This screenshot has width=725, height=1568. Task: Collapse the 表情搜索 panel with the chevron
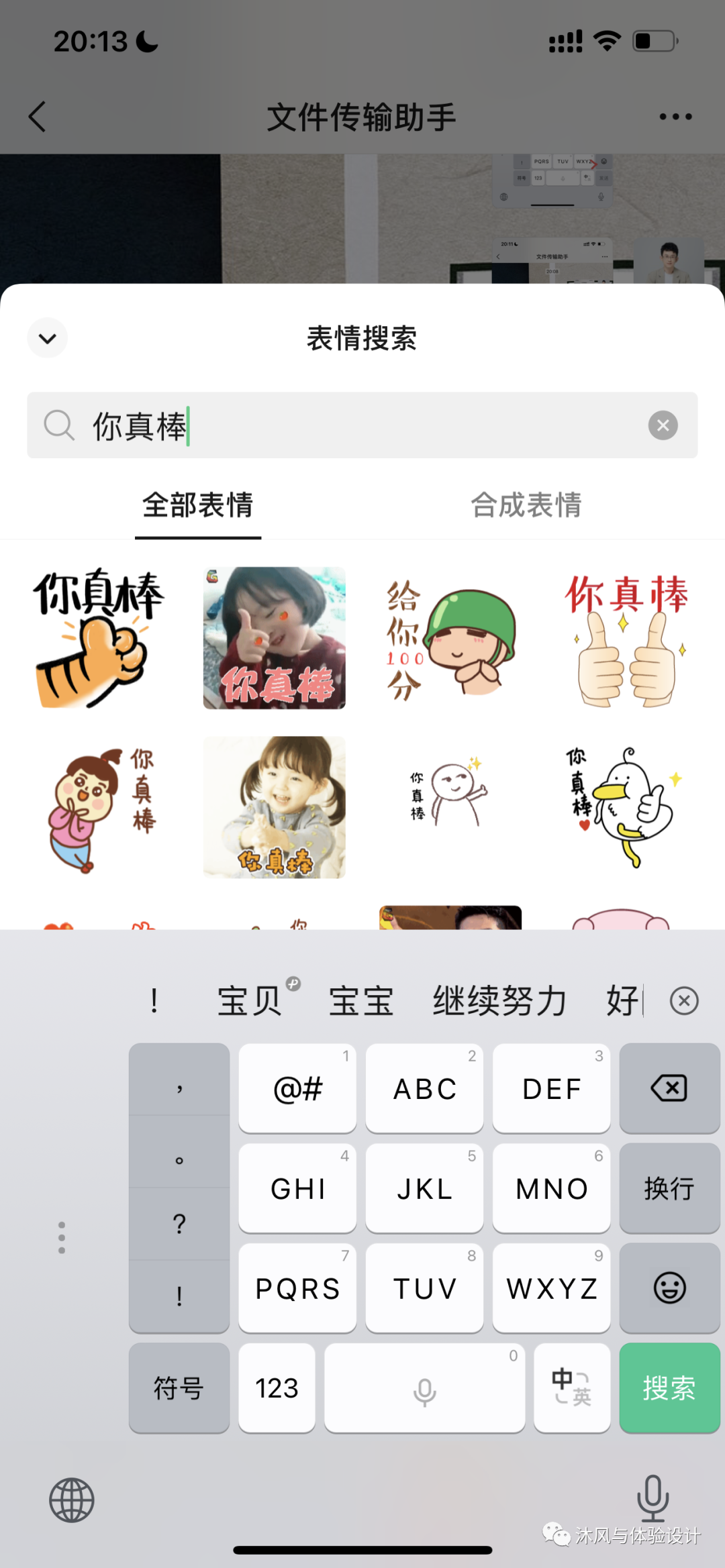tap(47, 338)
